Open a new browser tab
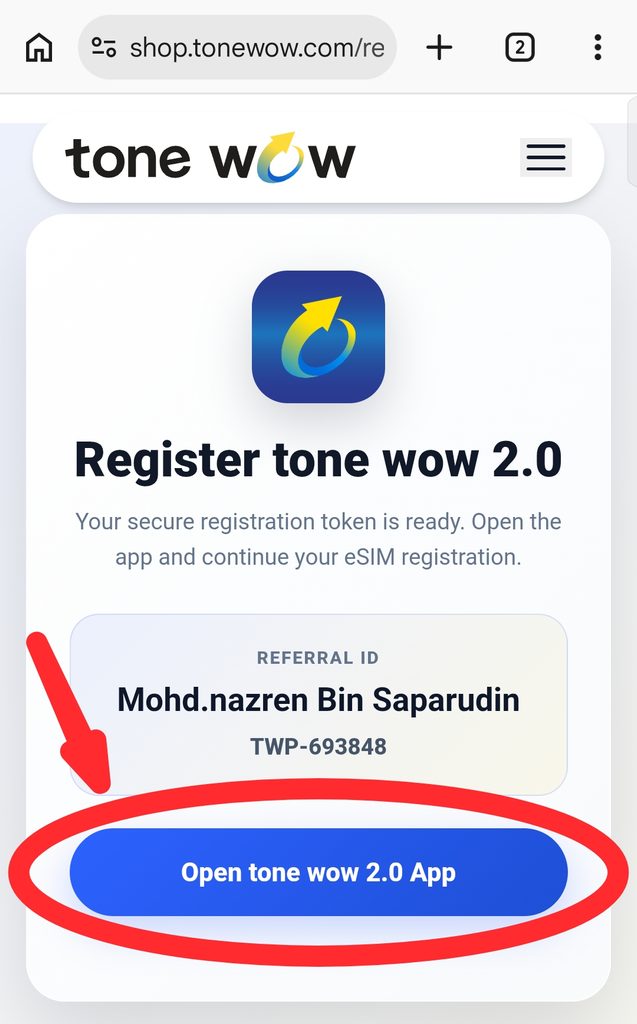The image size is (637, 1024). click(439, 48)
